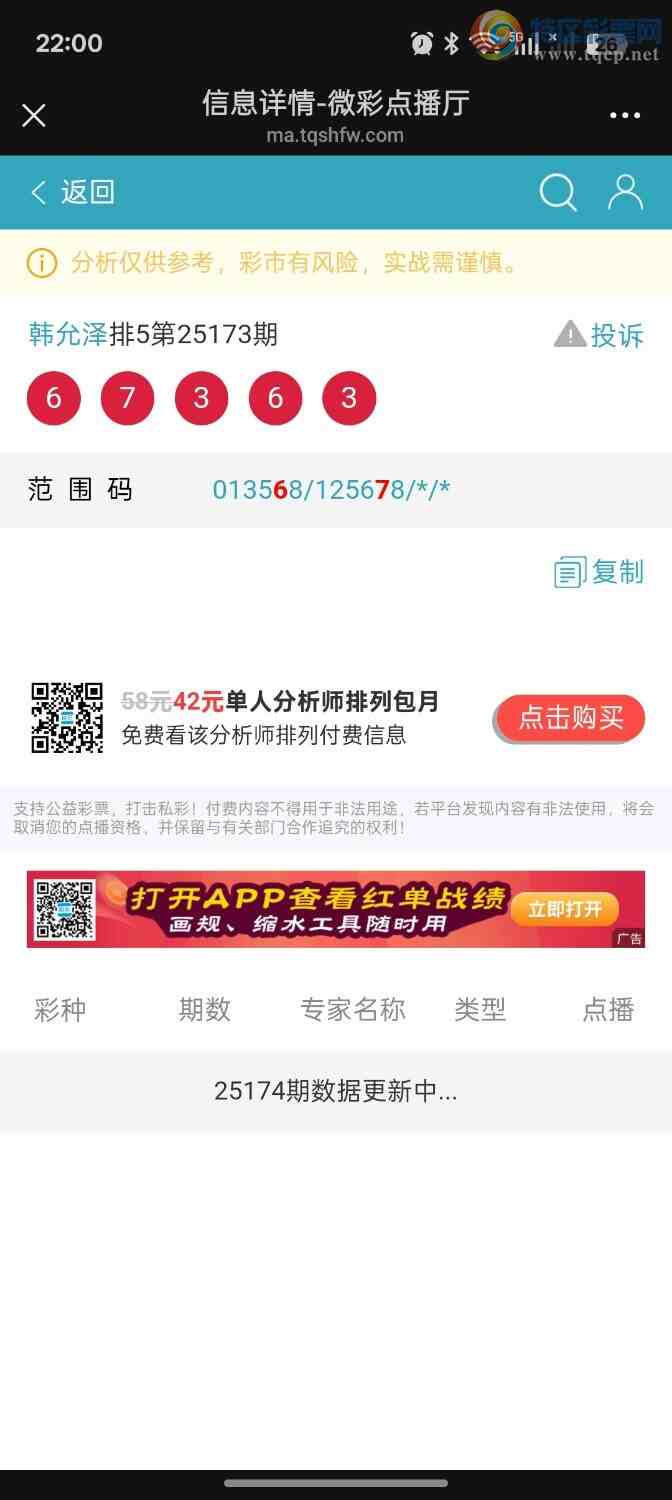Screen dimensions: 672x1500
Task: Open analyst 韩允泽's name link
Action: click(x=68, y=334)
